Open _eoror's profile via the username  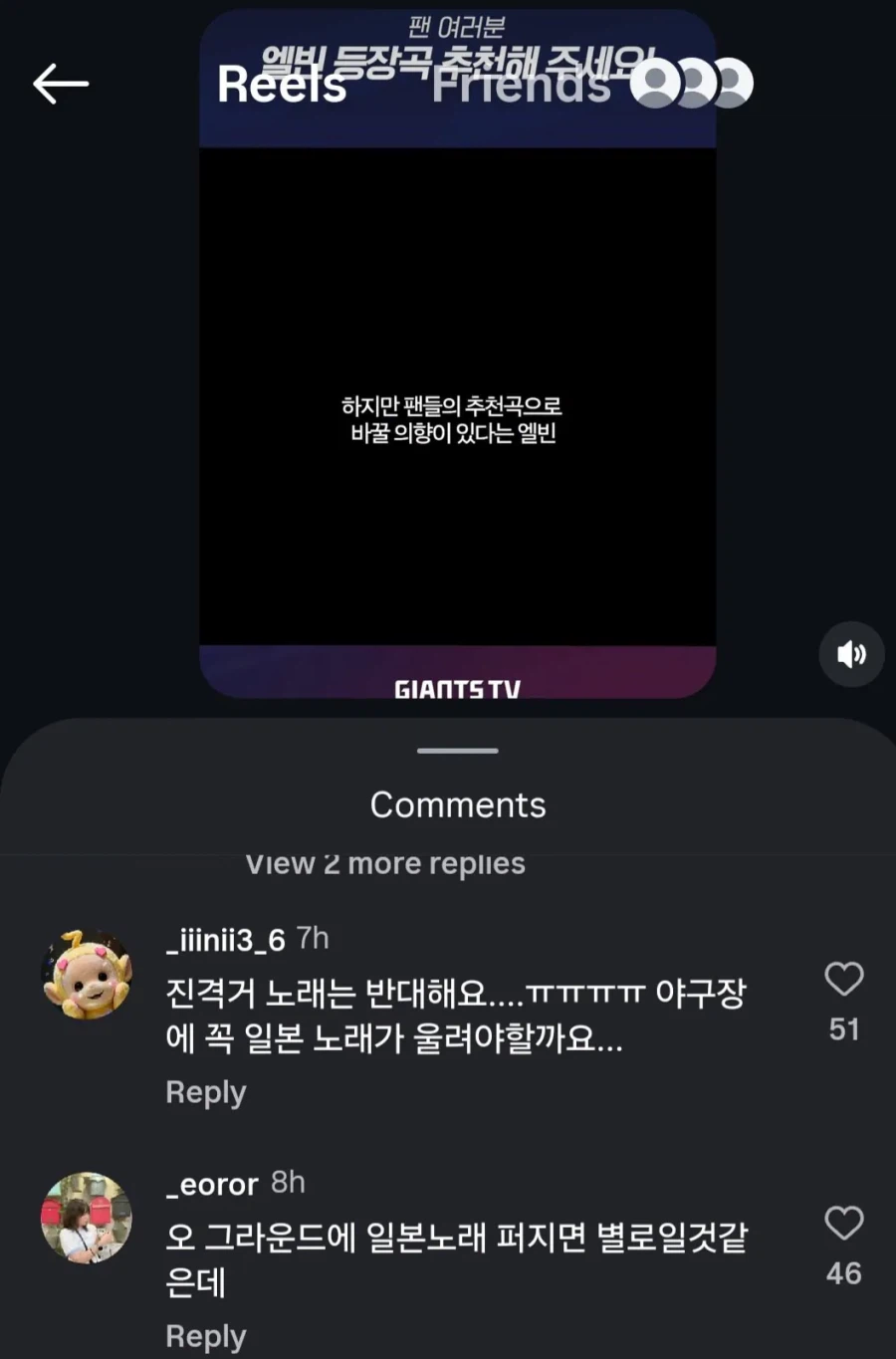[x=210, y=1183]
